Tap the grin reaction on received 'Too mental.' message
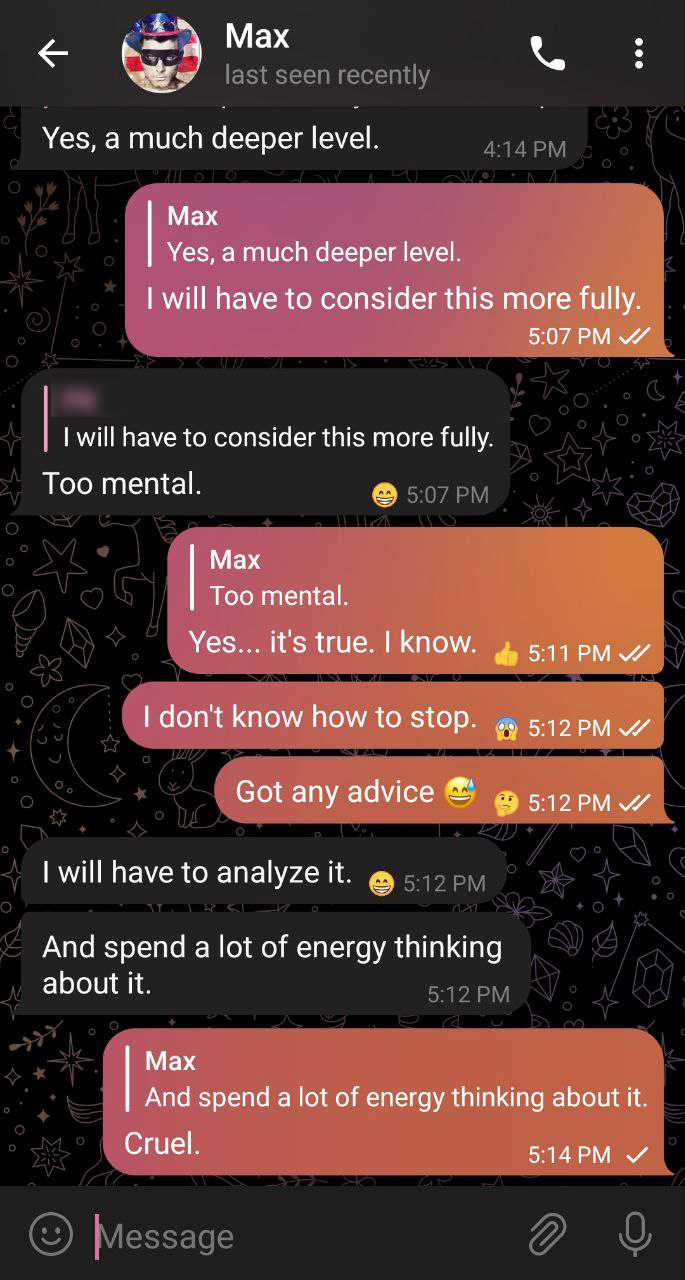The height and width of the screenshot is (1280, 685). click(x=384, y=495)
